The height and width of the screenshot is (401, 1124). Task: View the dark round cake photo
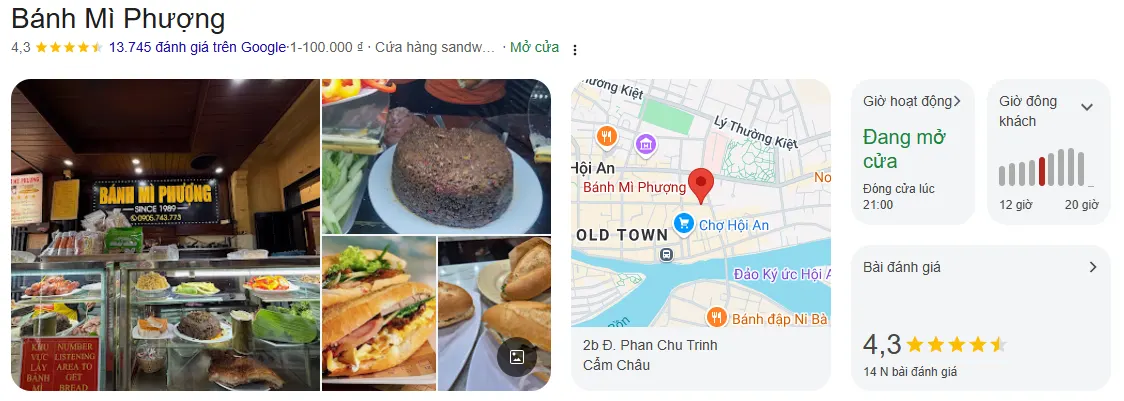coord(436,157)
